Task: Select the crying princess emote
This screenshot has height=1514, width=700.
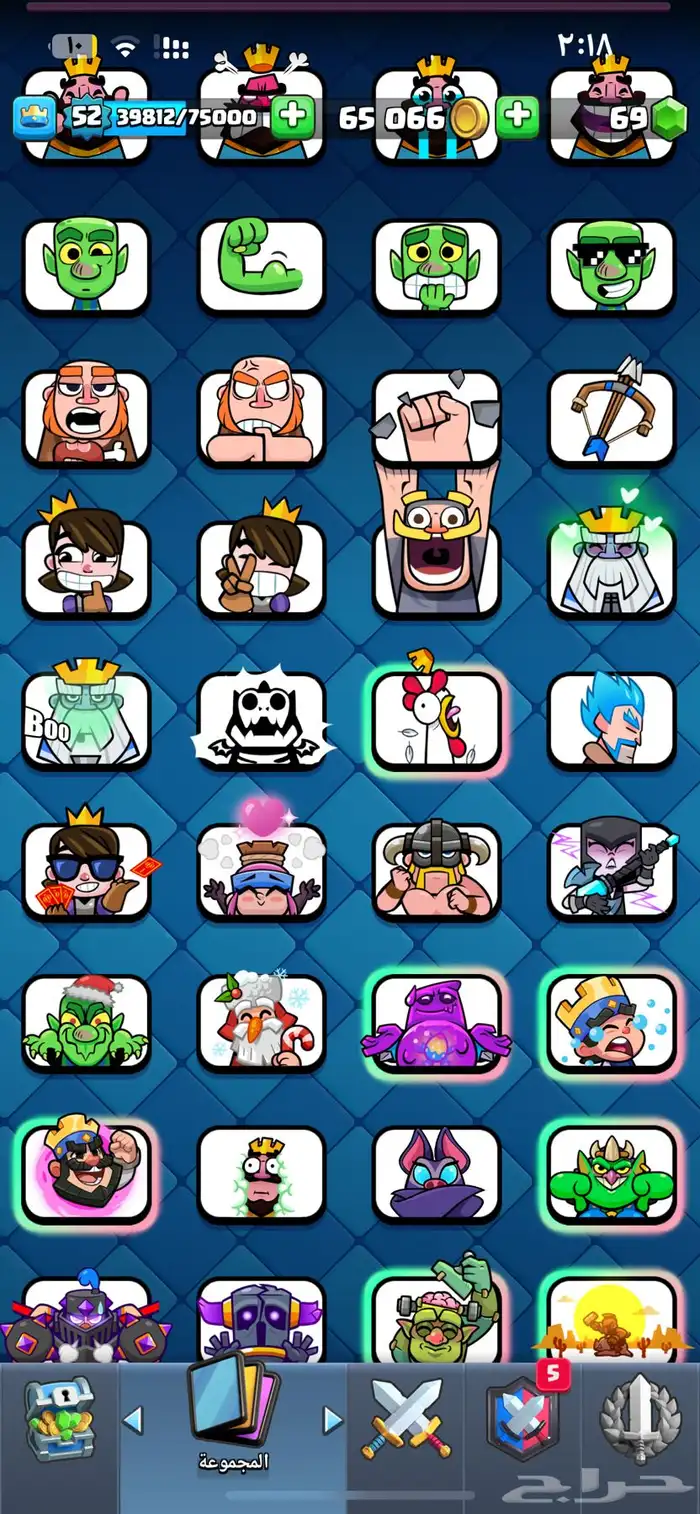Action: click(611, 1023)
